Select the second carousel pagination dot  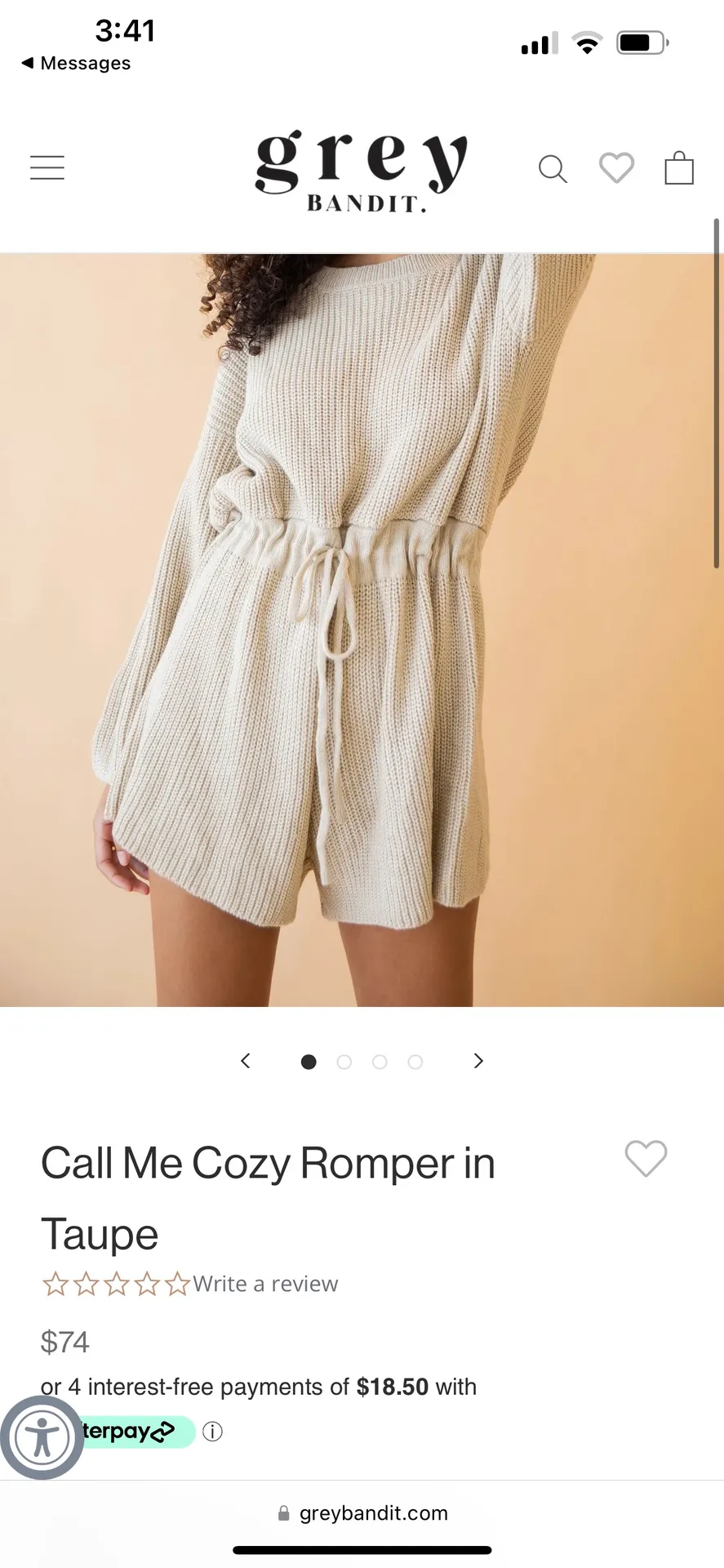[x=344, y=1062]
